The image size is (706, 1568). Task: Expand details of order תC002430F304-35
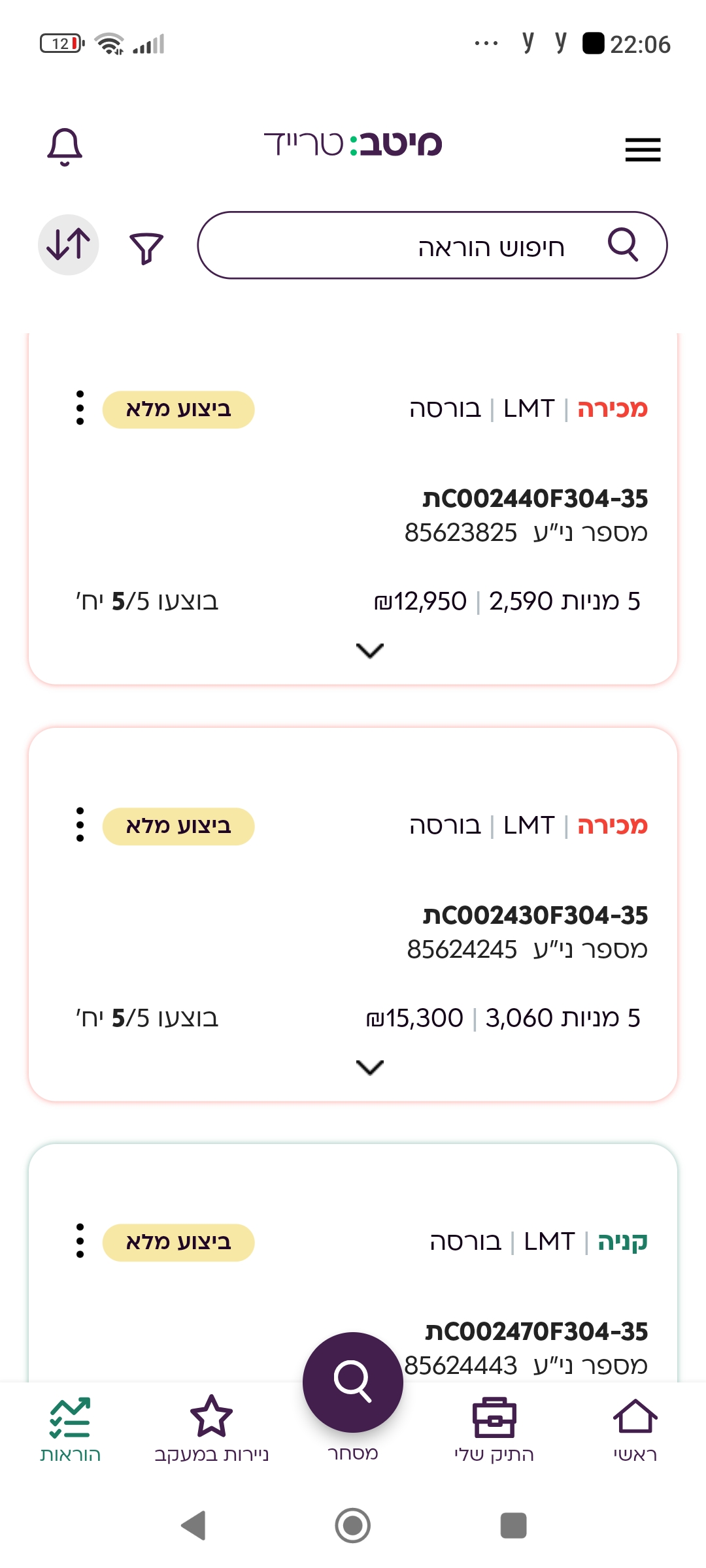pyautogui.click(x=370, y=1068)
